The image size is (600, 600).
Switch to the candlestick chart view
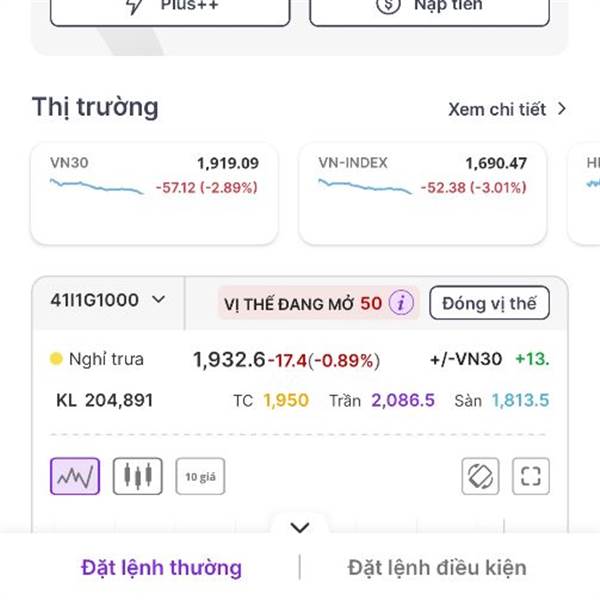click(x=137, y=476)
